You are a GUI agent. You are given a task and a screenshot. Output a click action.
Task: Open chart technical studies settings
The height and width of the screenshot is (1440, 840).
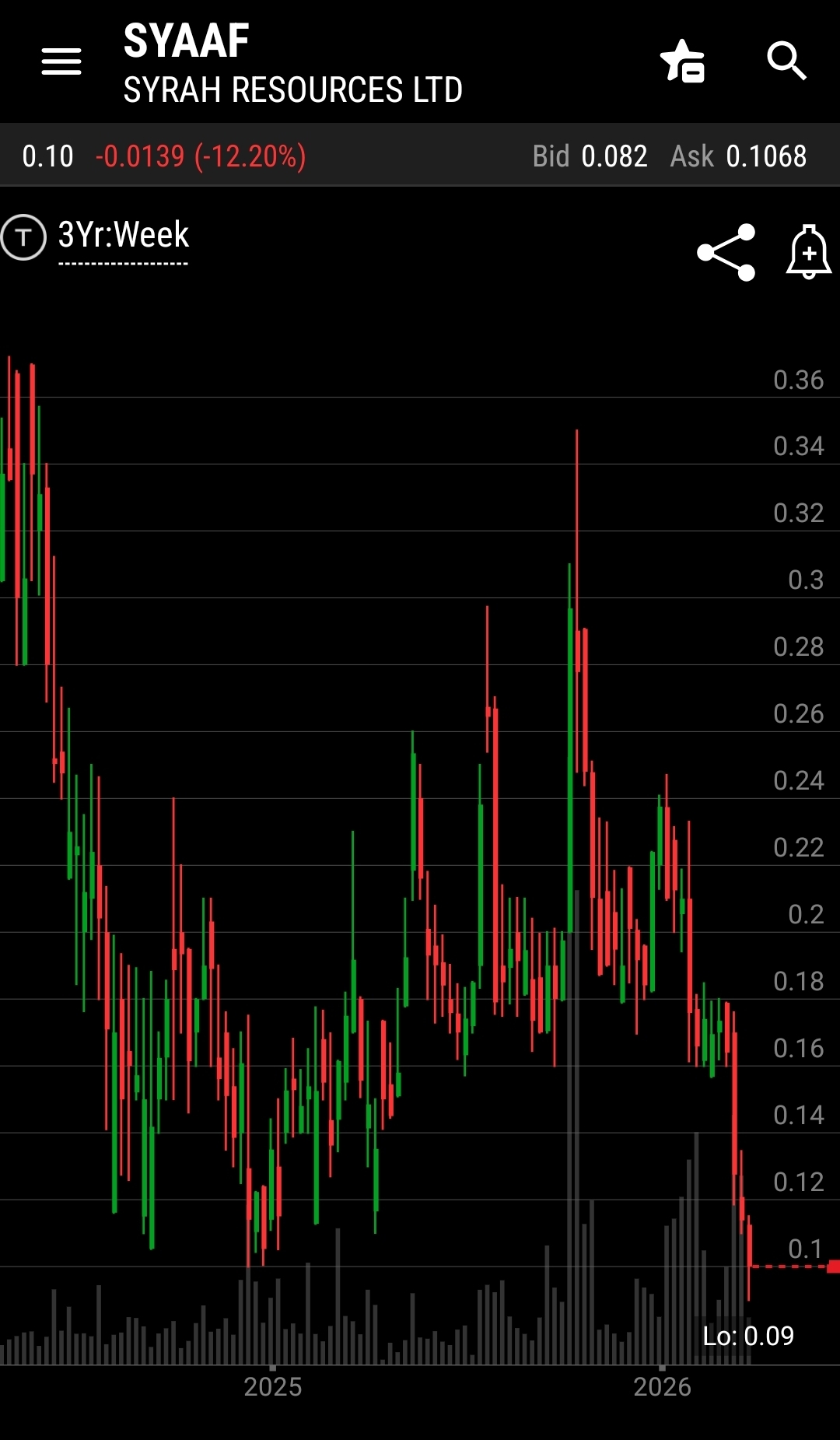coord(23,237)
